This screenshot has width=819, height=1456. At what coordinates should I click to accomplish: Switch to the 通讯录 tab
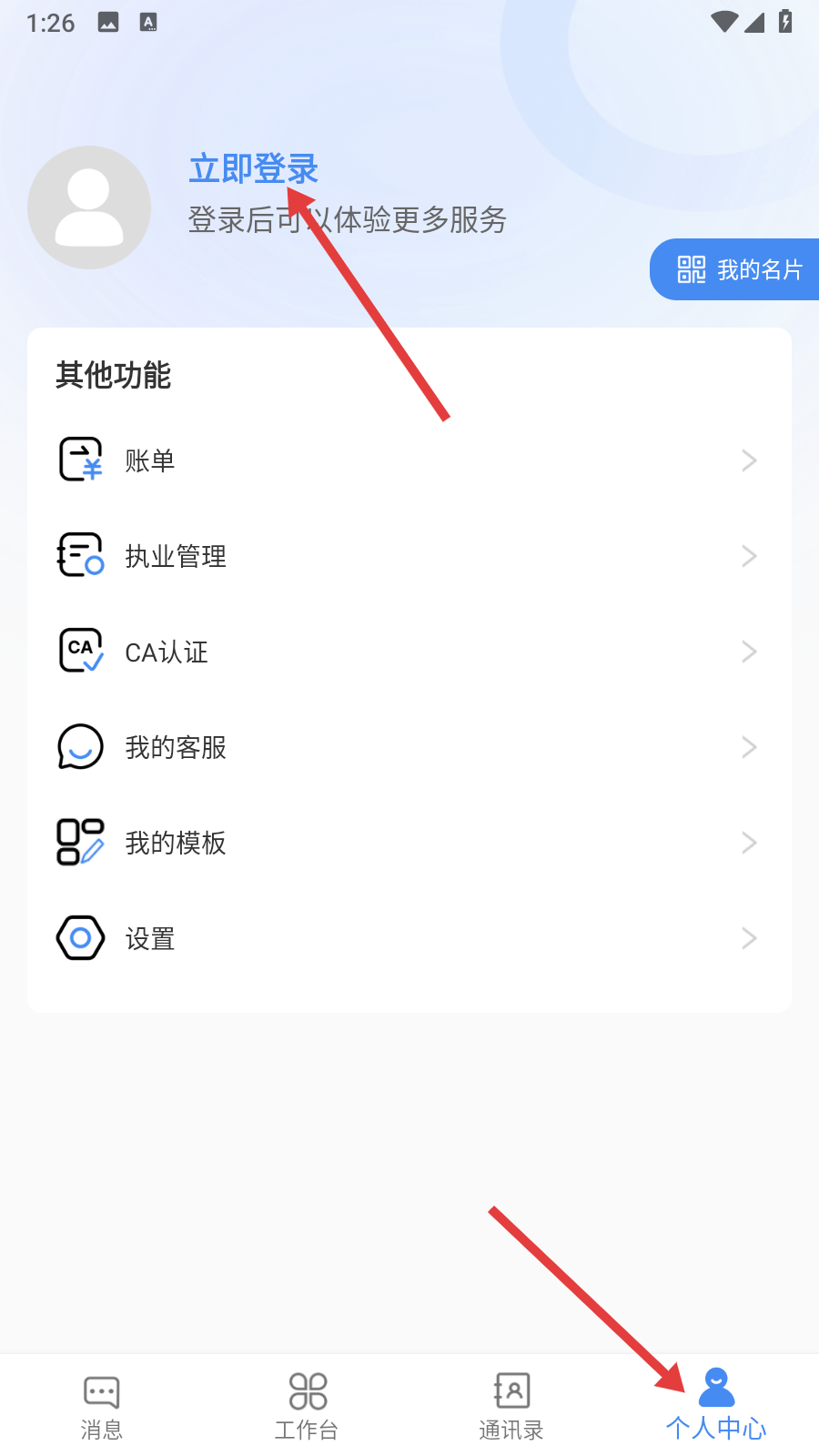pos(511,1407)
